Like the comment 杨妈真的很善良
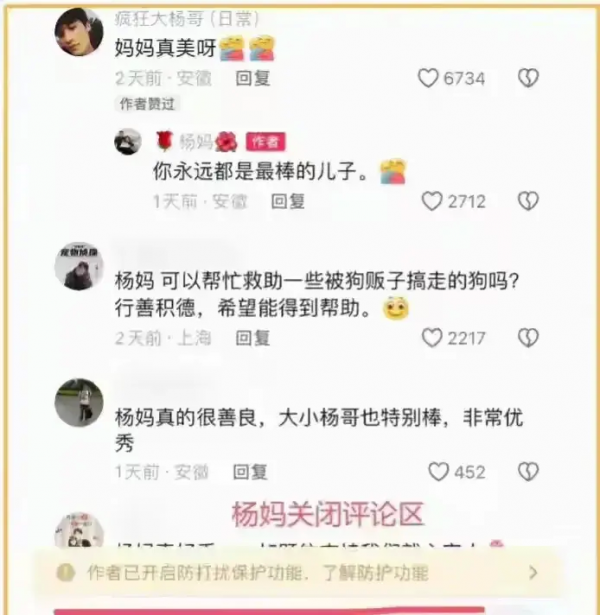This screenshot has width=600, height=615. 438,471
